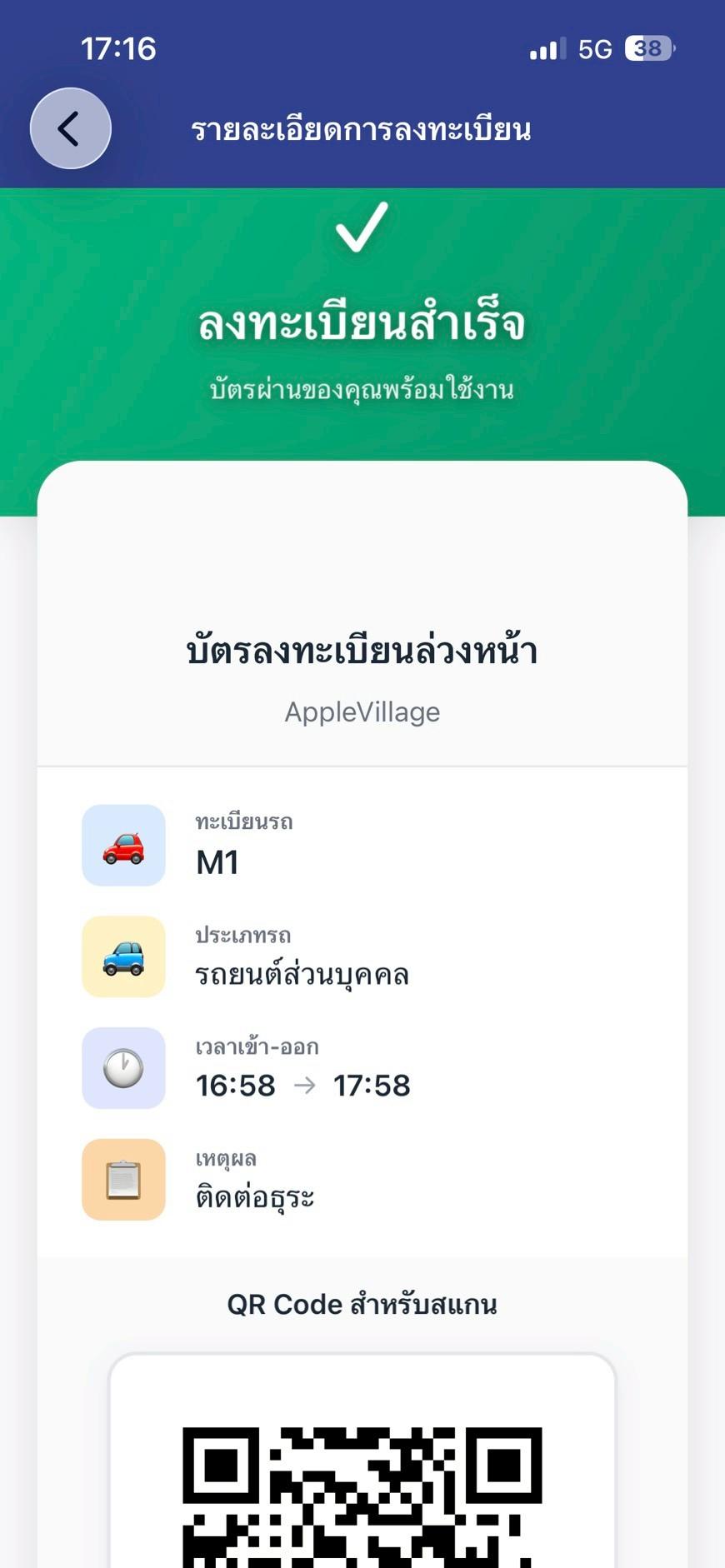Select the clipboard reason icon

pyautogui.click(x=123, y=1181)
